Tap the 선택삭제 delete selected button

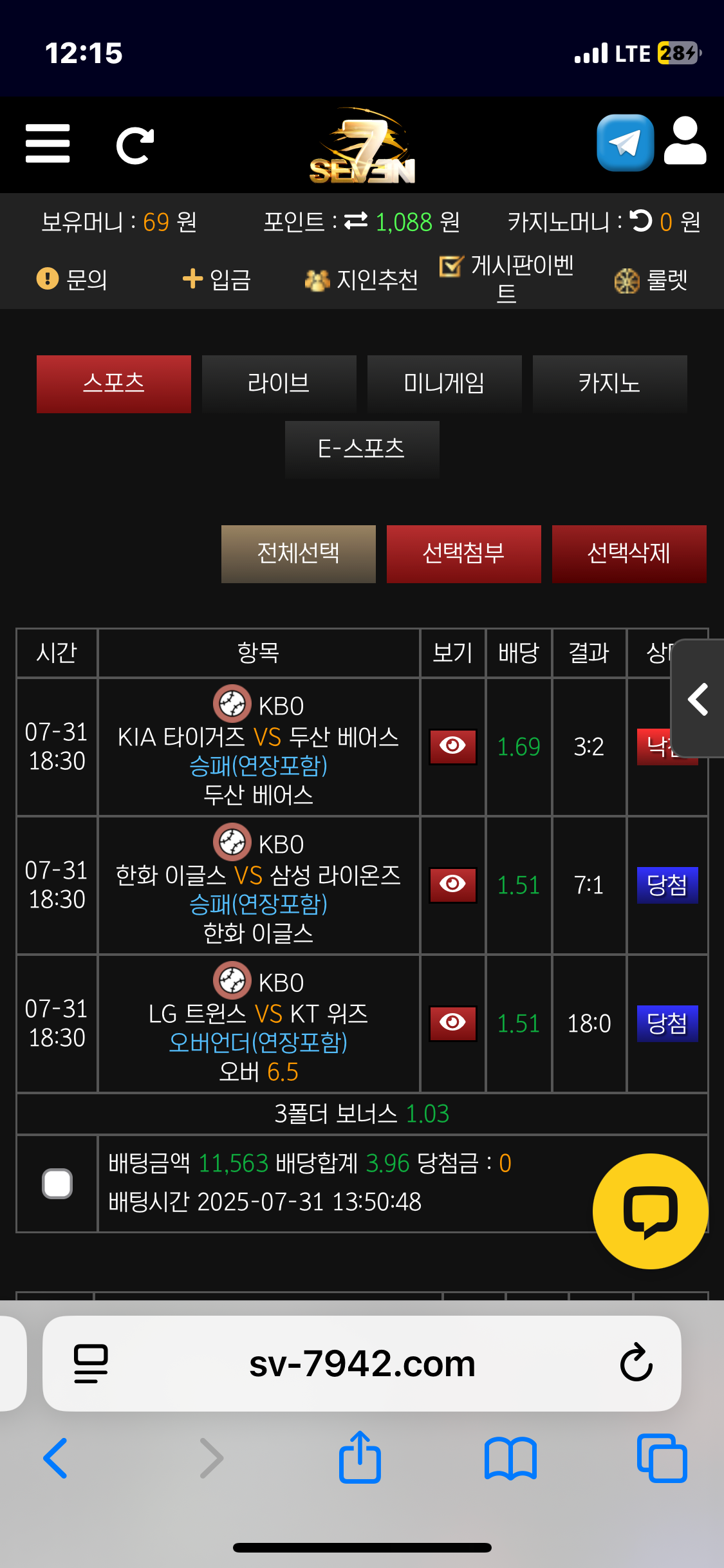pyautogui.click(x=629, y=554)
